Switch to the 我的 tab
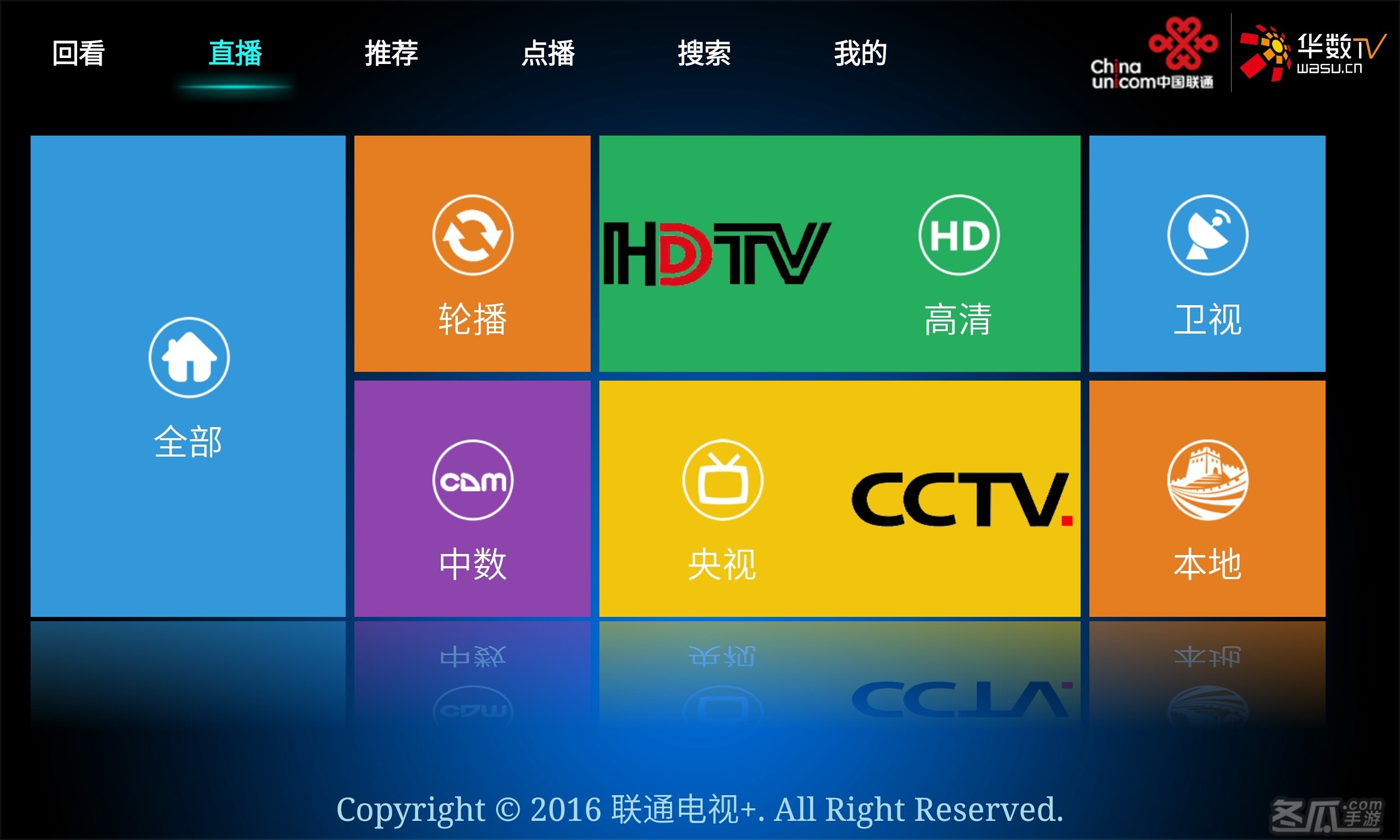The height and width of the screenshot is (840, 1400). (x=861, y=53)
